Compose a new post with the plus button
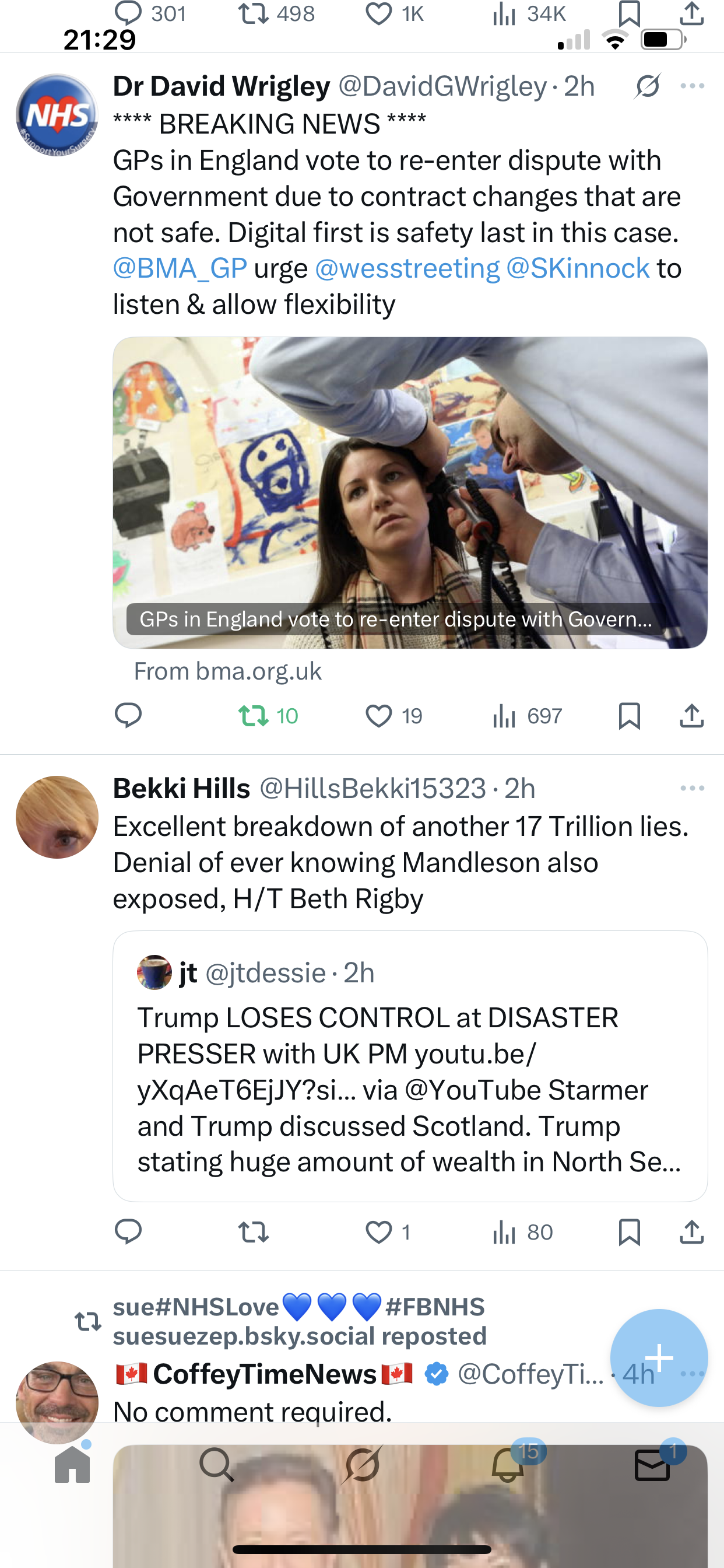This screenshot has width=724, height=1568. (x=658, y=1357)
